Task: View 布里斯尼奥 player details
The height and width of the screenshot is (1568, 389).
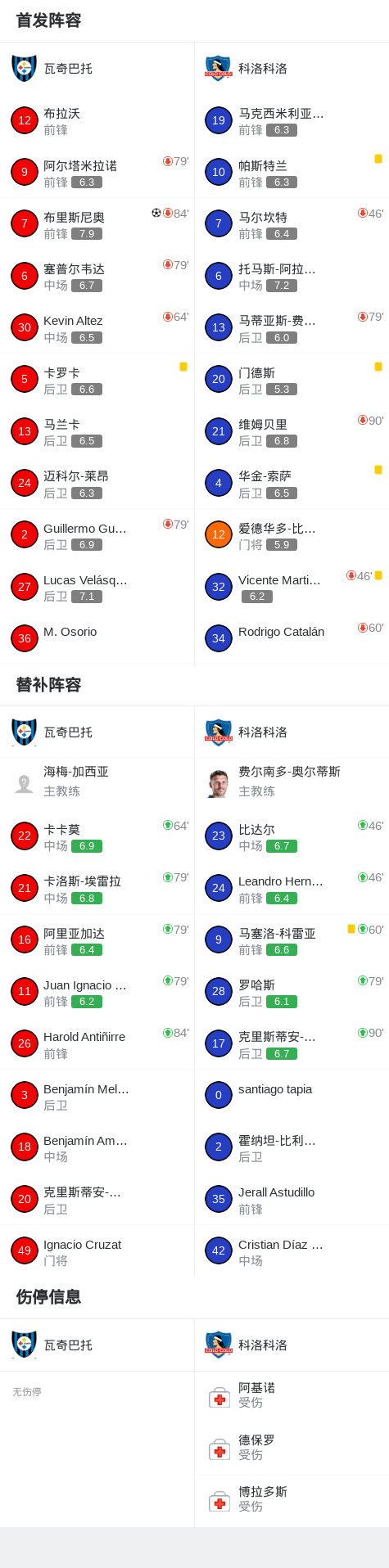Action: click(97, 224)
